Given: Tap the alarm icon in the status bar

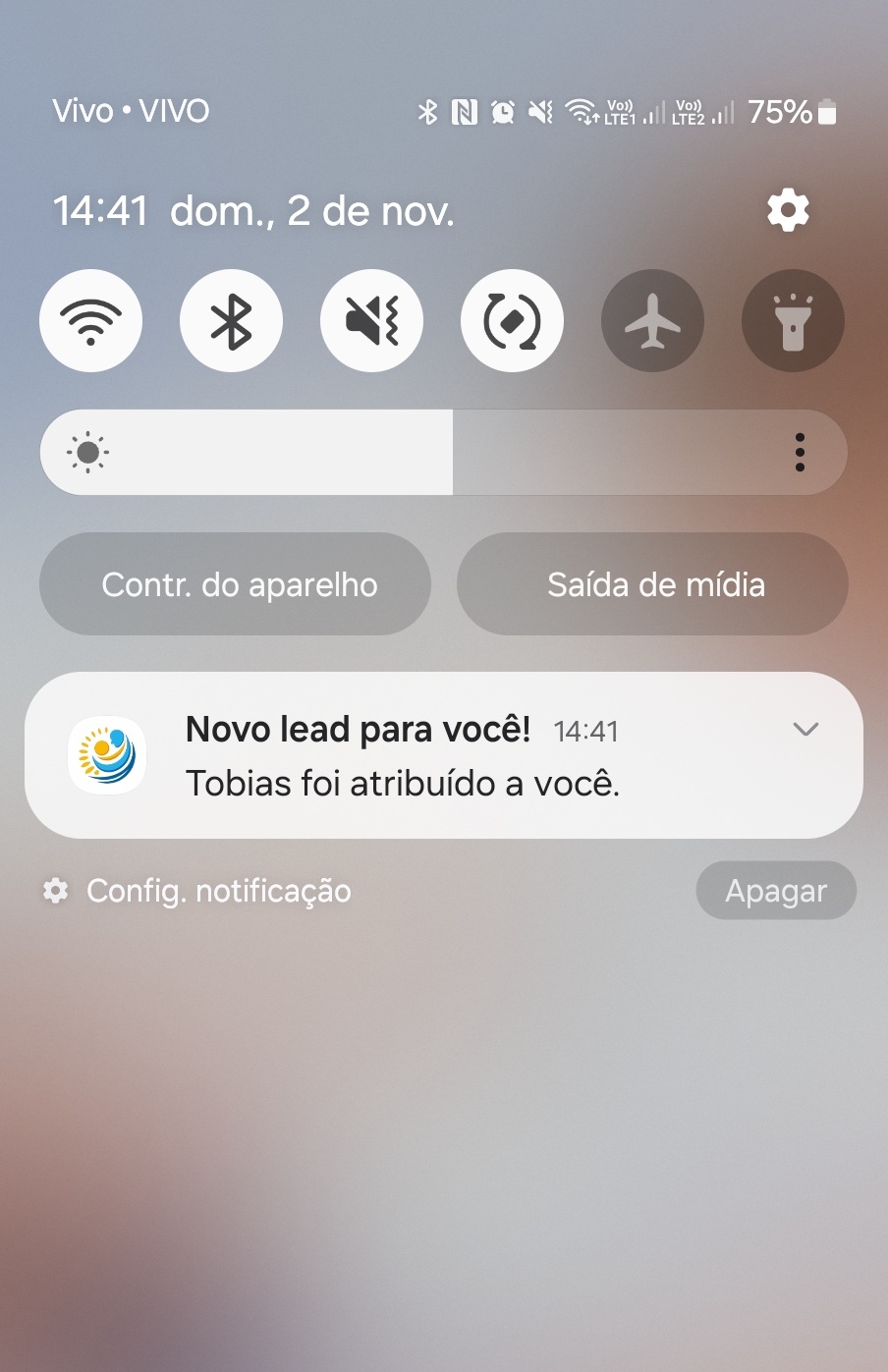Looking at the screenshot, I should click(502, 112).
